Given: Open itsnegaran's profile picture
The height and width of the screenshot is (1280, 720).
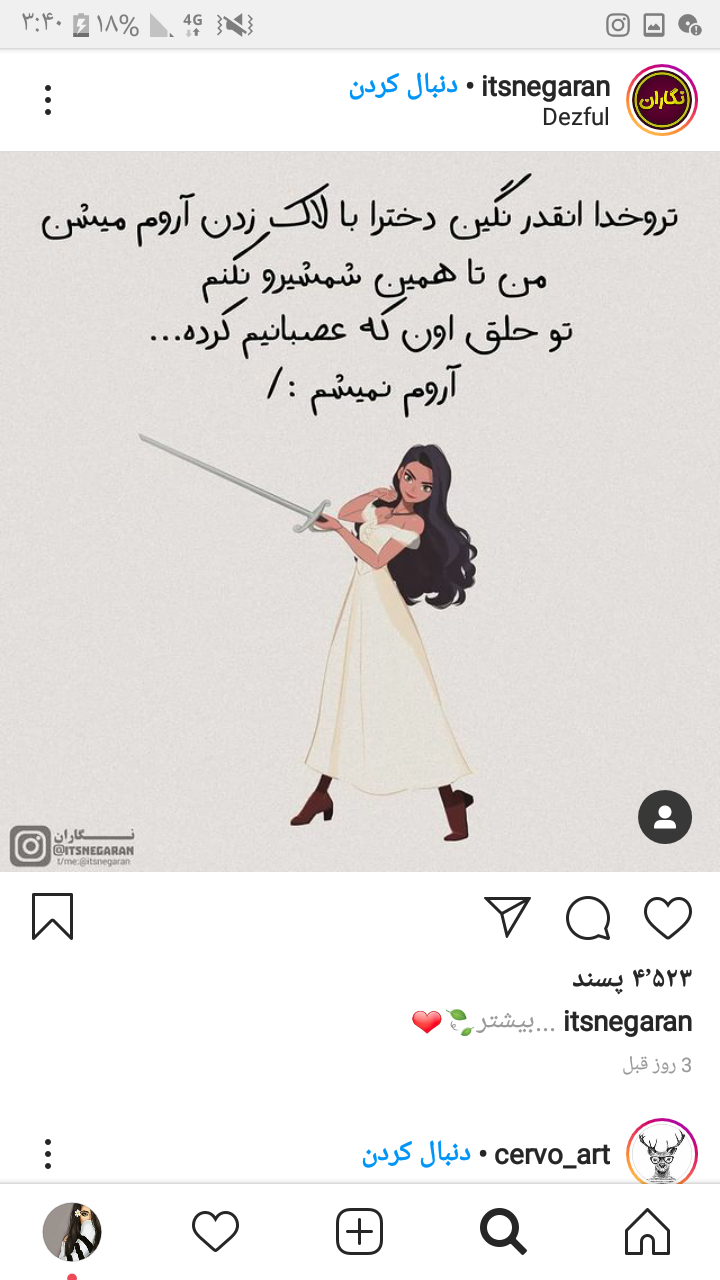Looking at the screenshot, I should tap(661, 100).
